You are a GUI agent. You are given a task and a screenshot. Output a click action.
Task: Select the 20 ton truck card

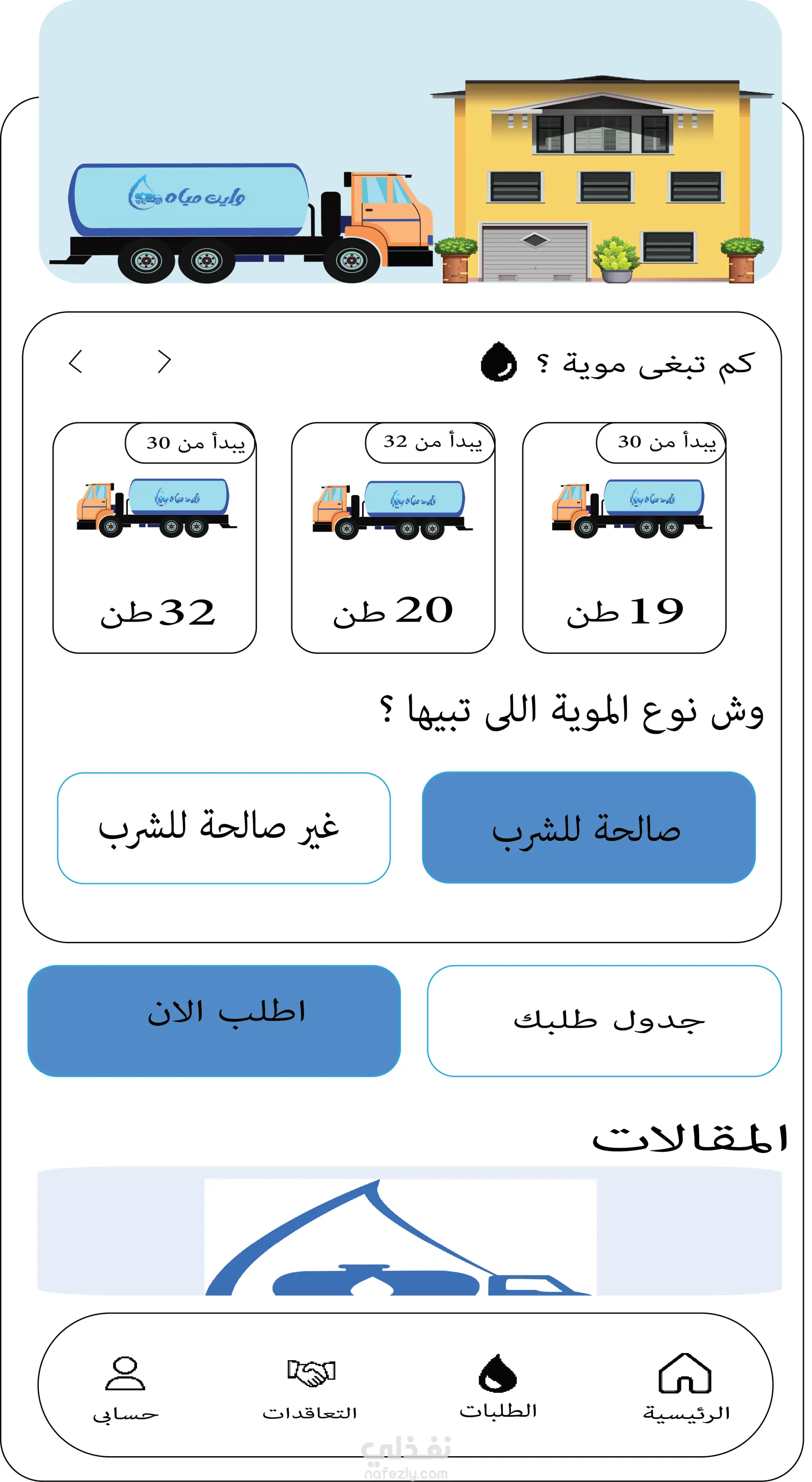(x=393, y=538)
